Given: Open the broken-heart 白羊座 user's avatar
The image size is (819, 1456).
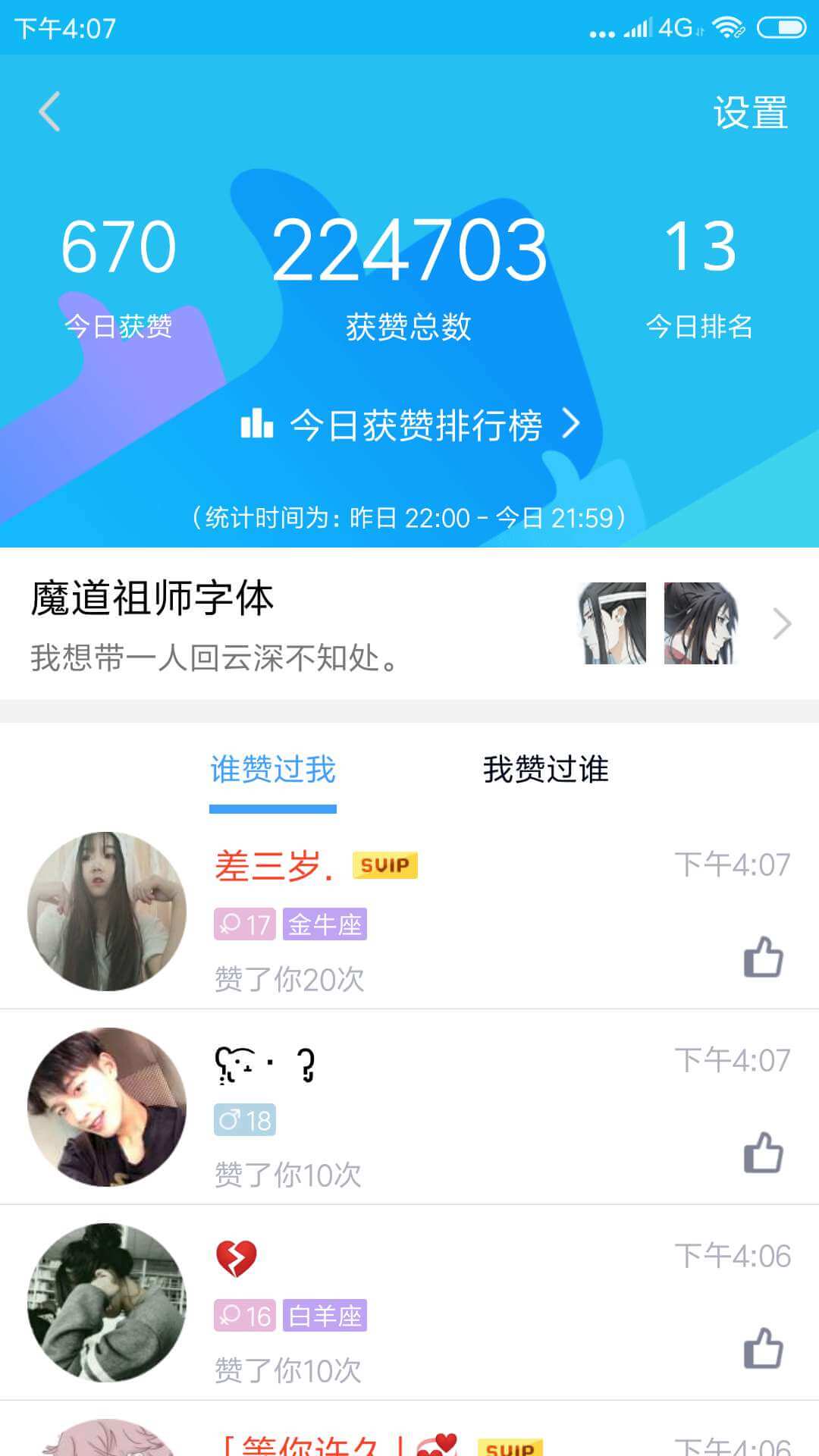Looking at the screenshot, I should coord(107,1303).
